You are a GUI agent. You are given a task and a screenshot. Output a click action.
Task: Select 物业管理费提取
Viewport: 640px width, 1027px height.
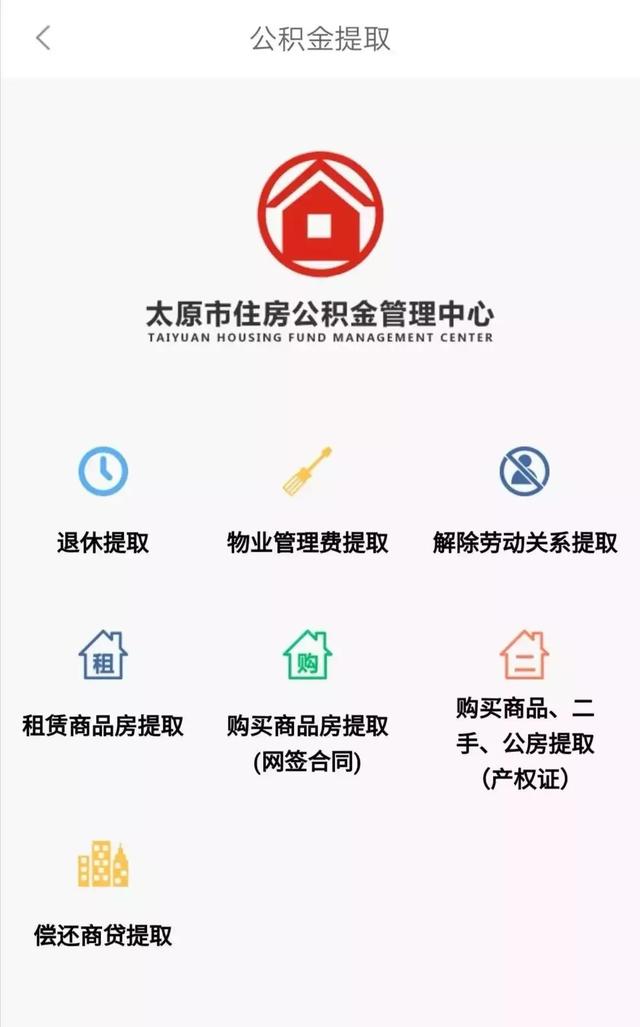pyautogui.click(x=307, y=501)
